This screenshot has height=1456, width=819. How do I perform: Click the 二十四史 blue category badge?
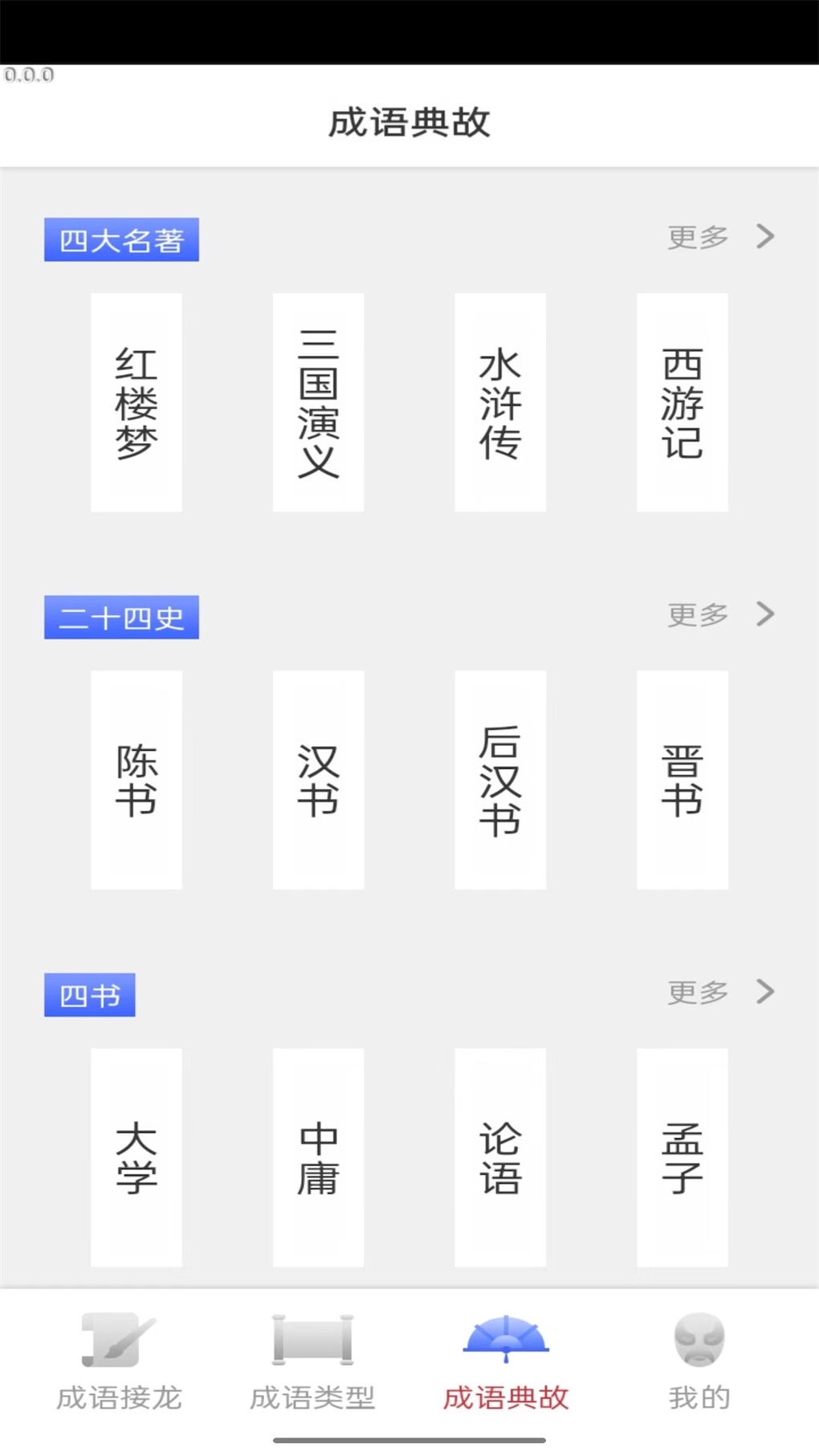point(120,615)
